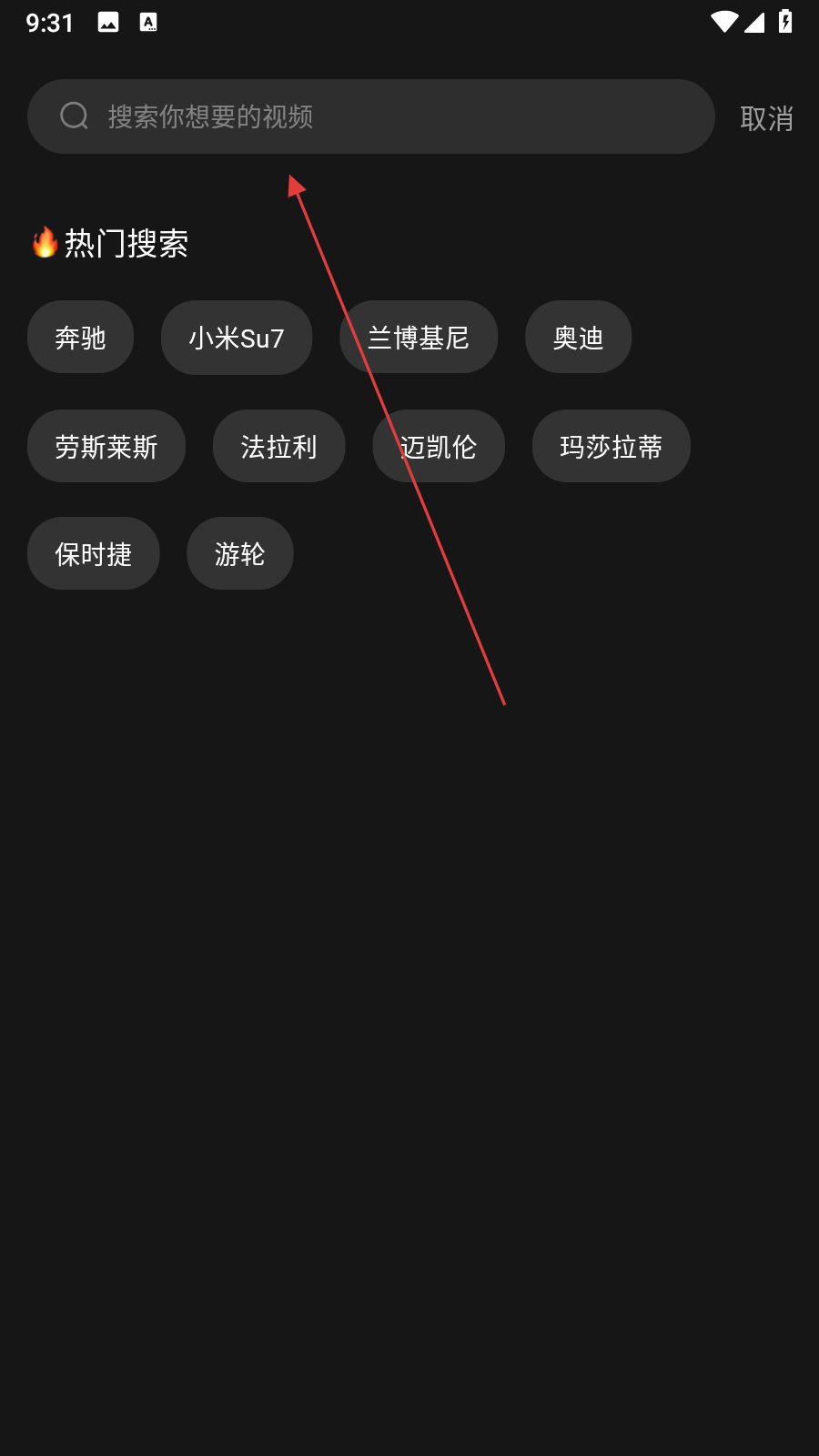Choose the 兰博基尼 suggestion chip
This screenshot has width=819, height=1456.
click(x=419, y=338)
